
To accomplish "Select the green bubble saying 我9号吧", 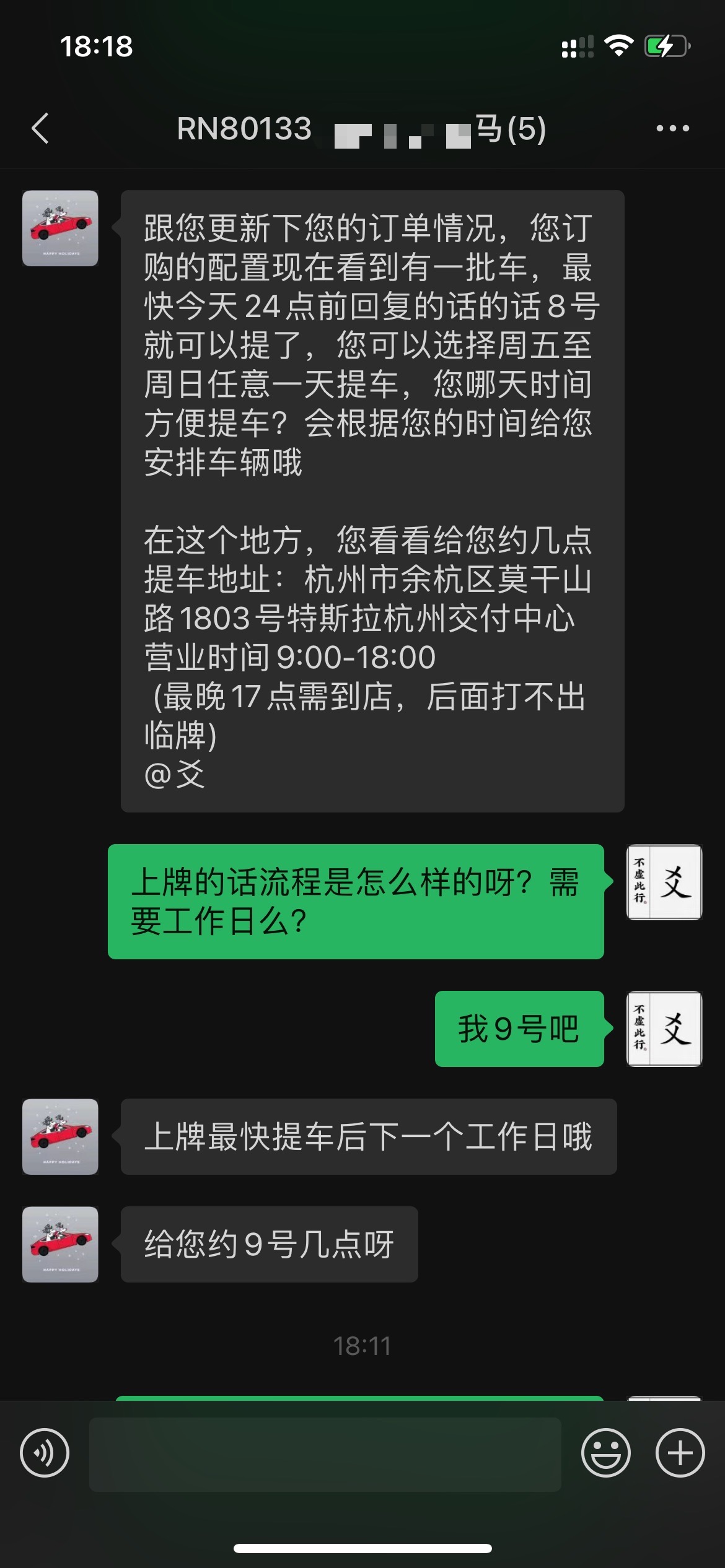I will tap(521, 1028).
